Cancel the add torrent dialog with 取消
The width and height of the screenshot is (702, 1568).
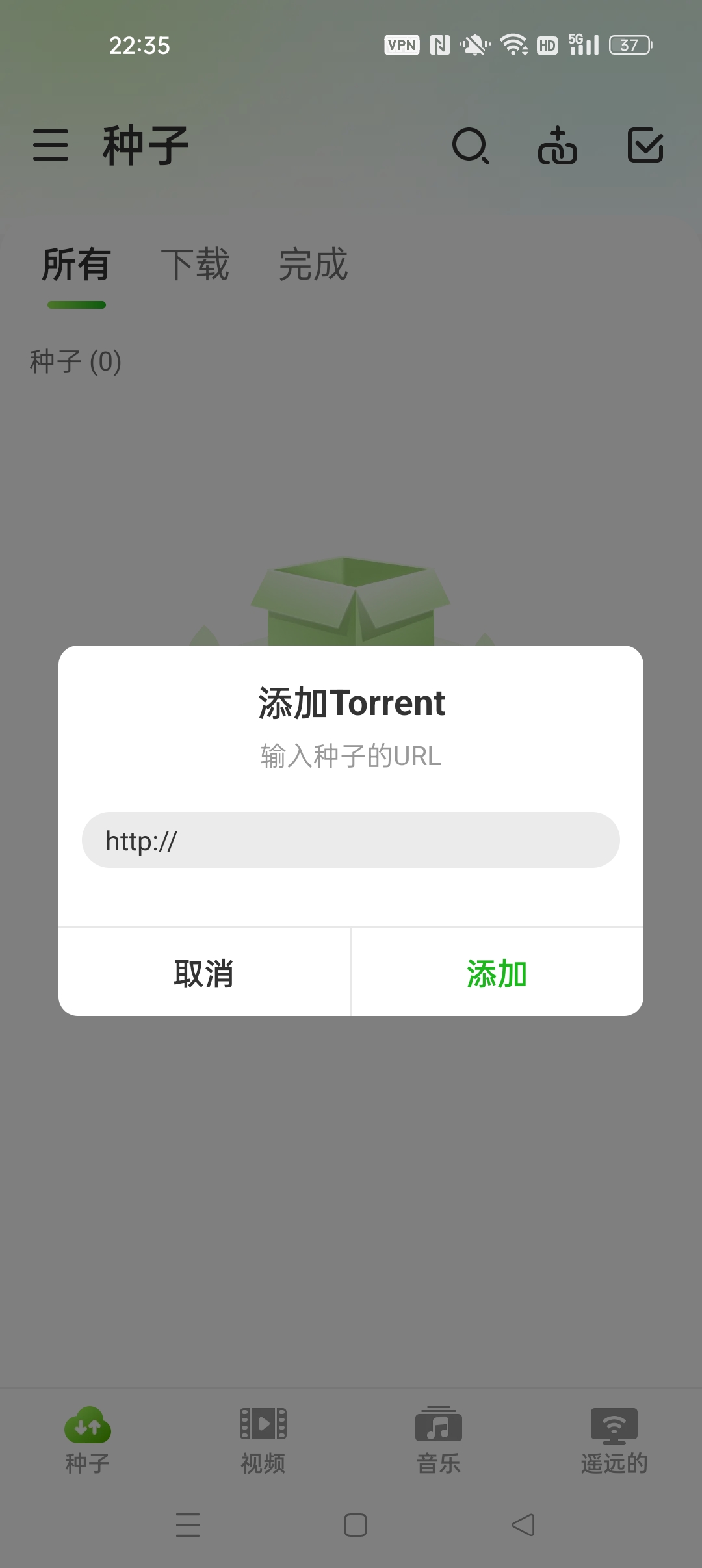(x=204, y=973)
